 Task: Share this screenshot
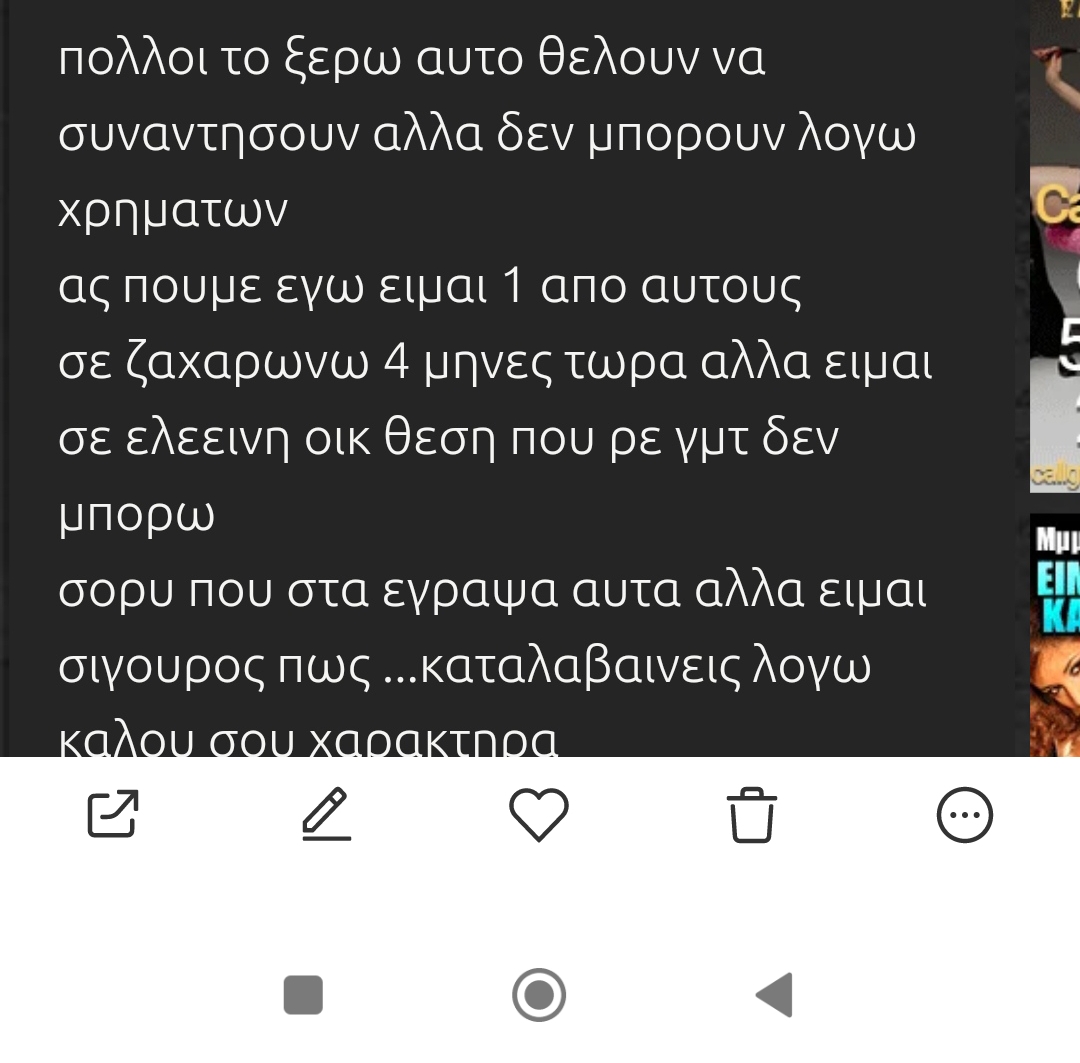pos(113,814)
